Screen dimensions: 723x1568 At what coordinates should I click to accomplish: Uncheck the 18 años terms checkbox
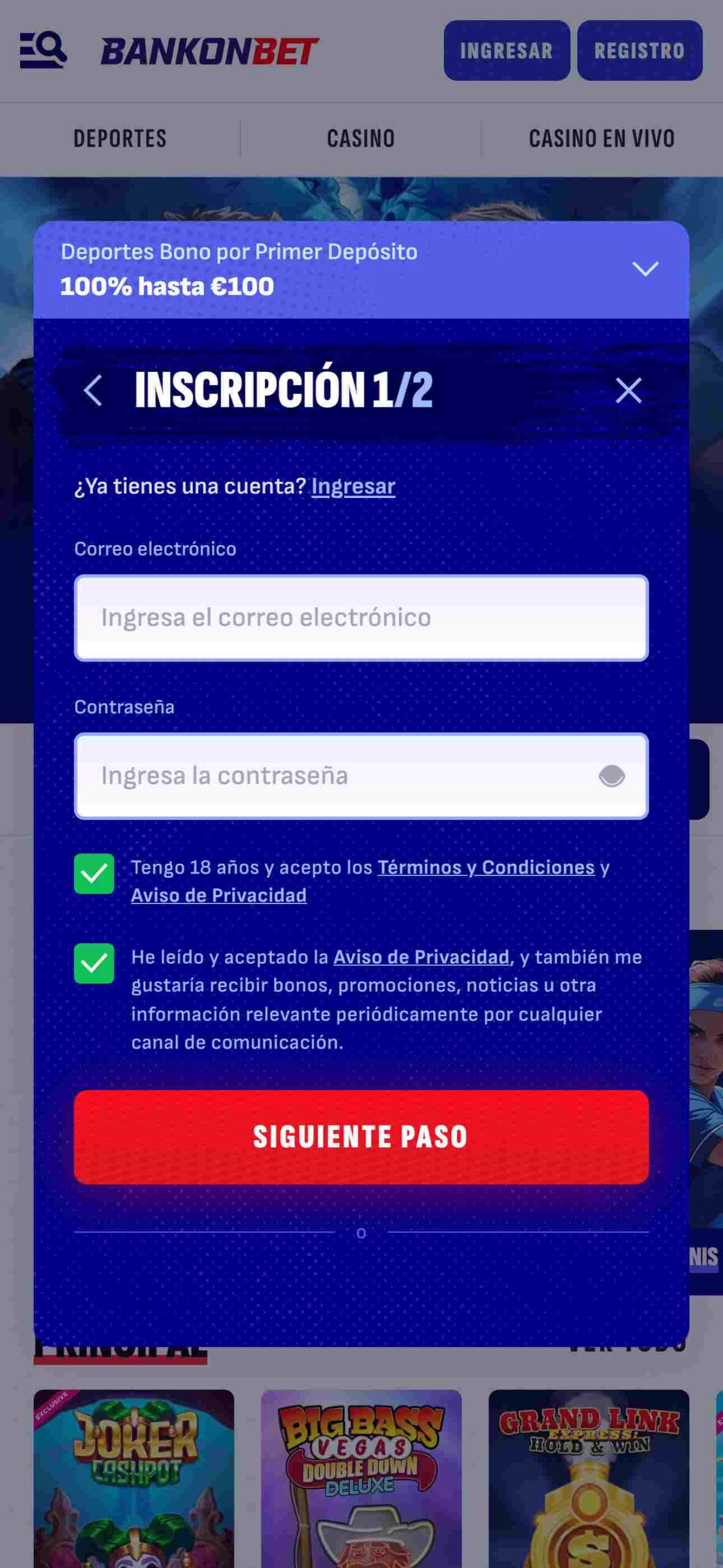coord(94,873)
